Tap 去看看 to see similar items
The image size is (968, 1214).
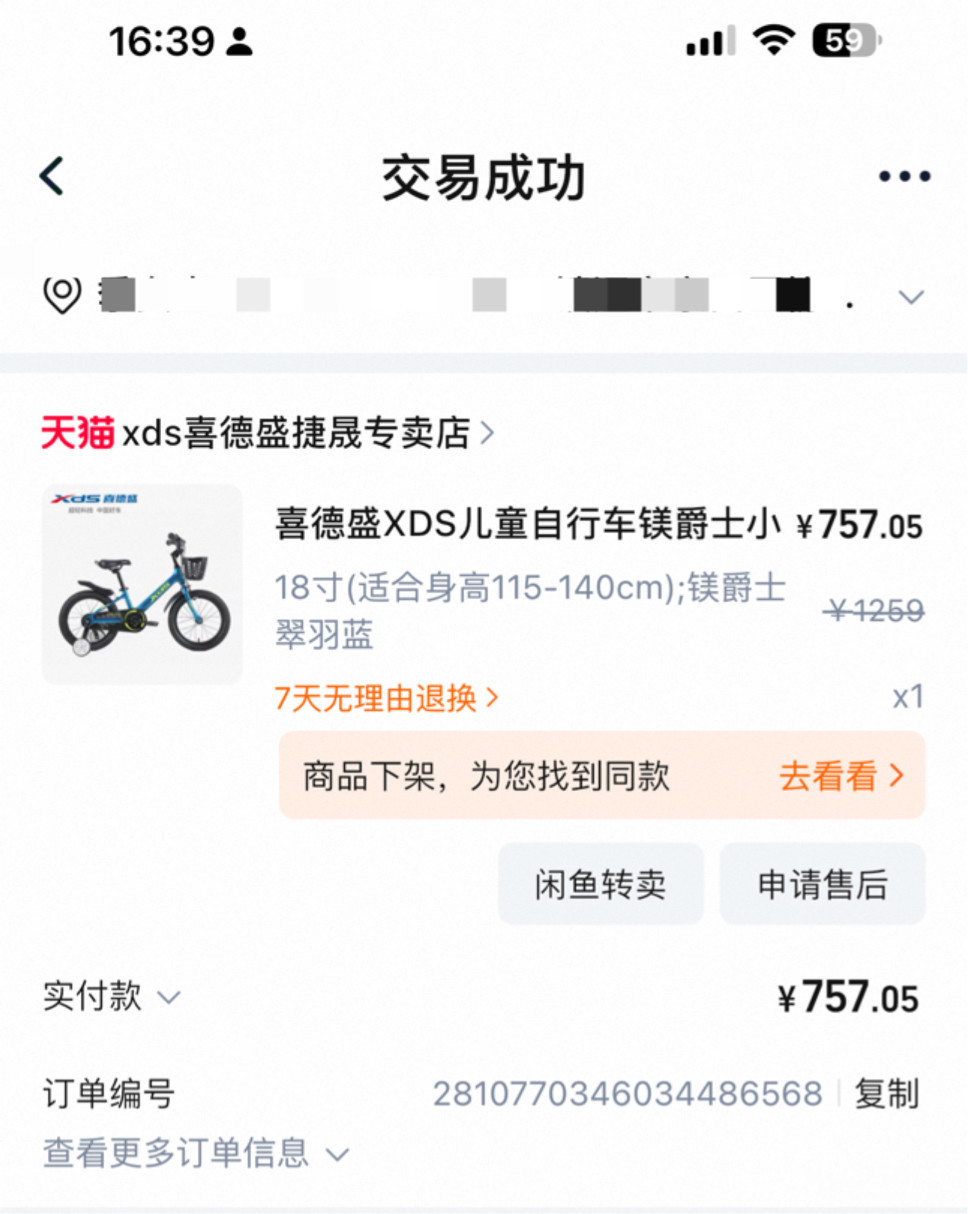point(840,776)
